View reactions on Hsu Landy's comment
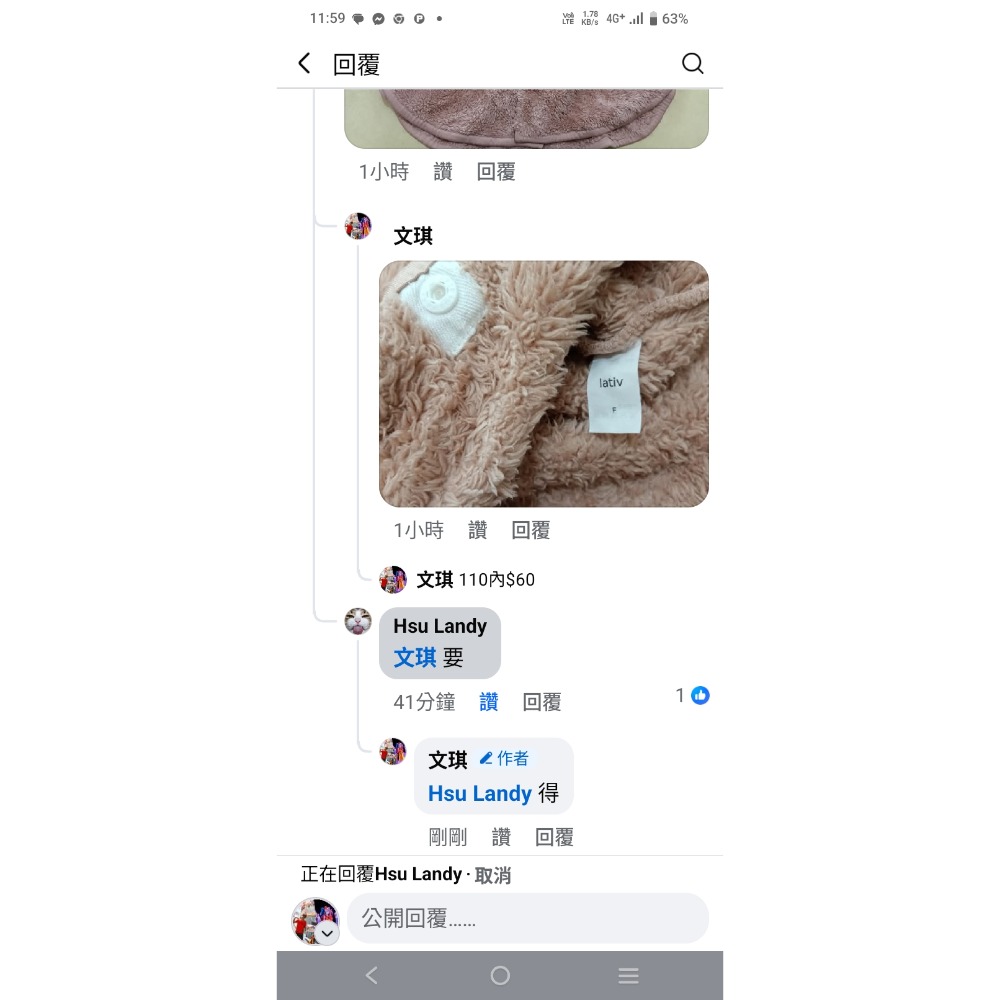 click(692, 695)
